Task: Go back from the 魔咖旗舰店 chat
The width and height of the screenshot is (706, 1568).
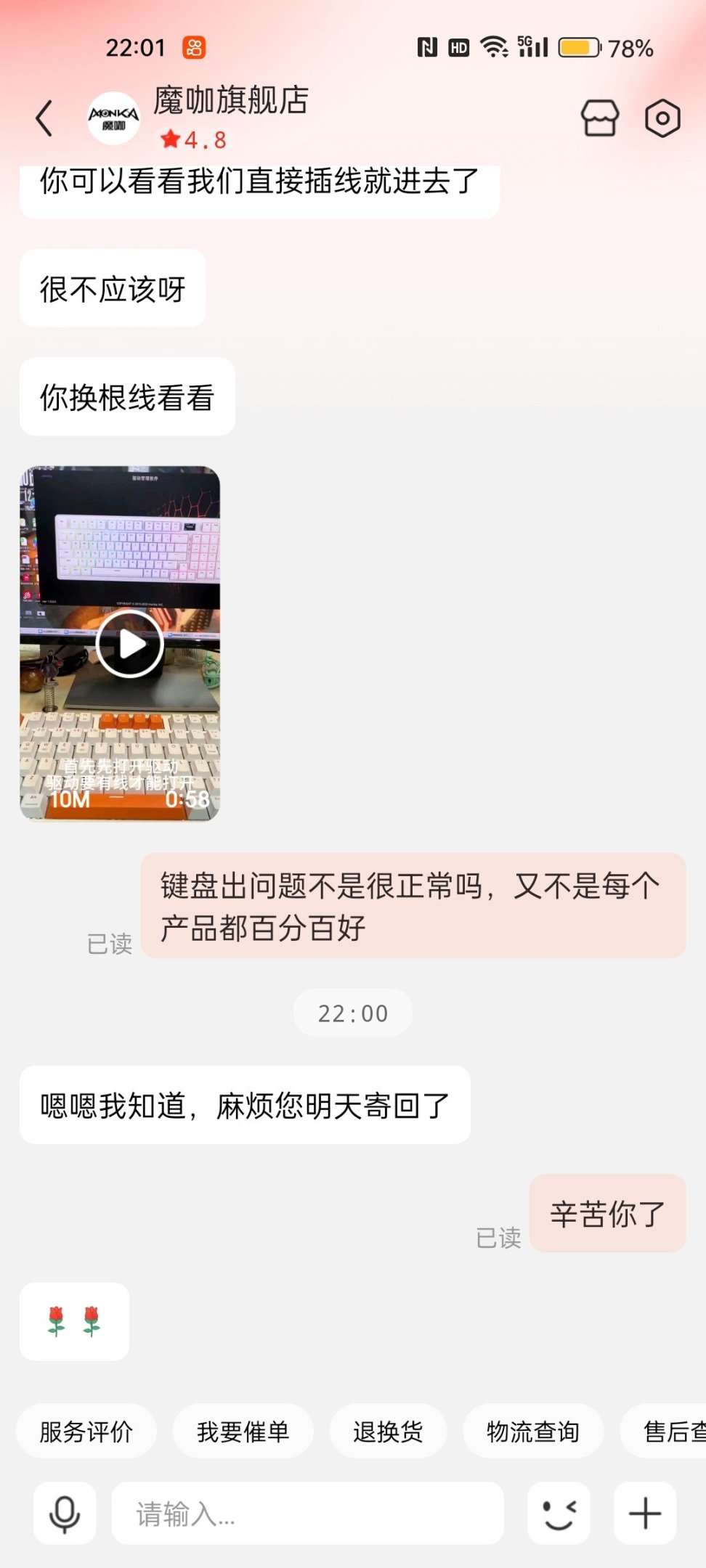Action: [x=44, y=118]
